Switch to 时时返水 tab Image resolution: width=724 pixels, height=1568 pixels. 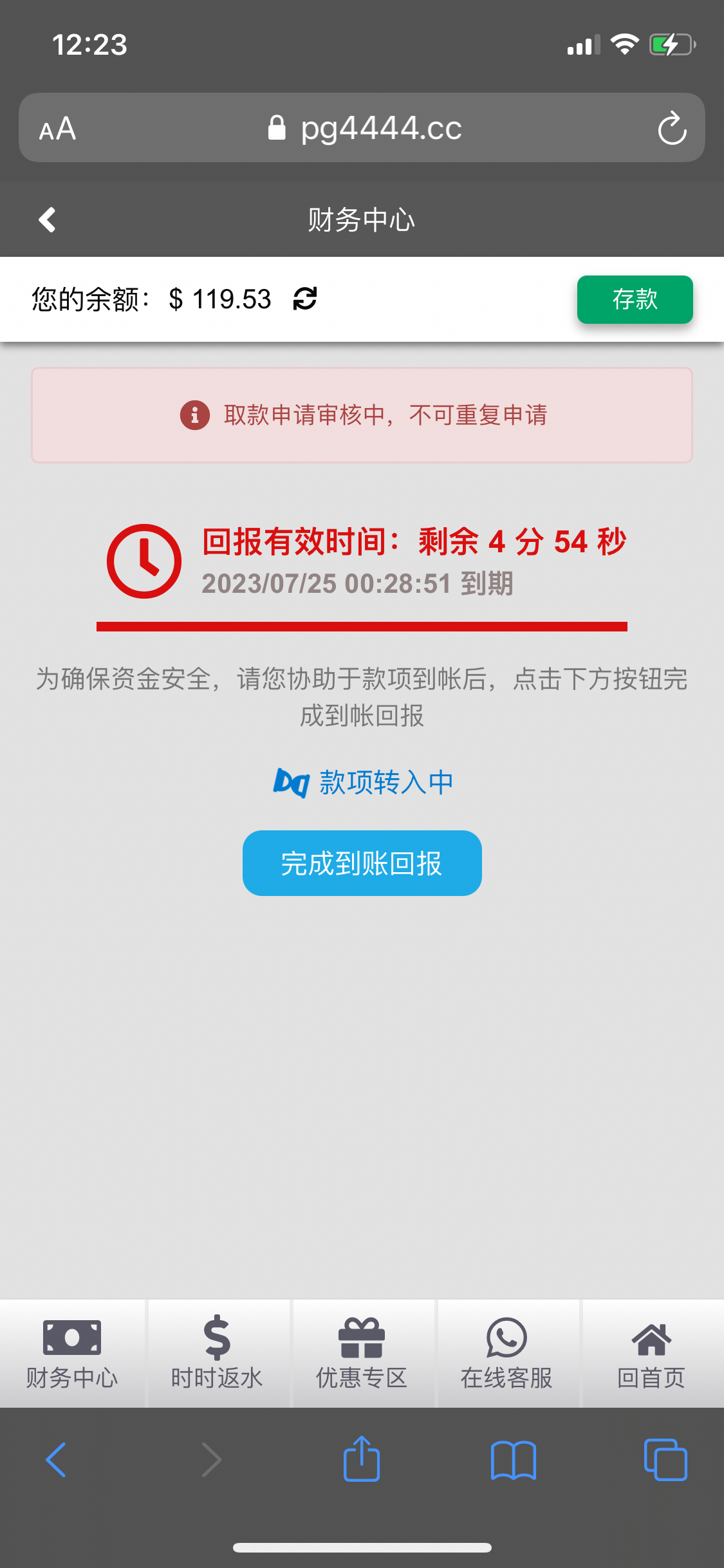pos(217,1353)
